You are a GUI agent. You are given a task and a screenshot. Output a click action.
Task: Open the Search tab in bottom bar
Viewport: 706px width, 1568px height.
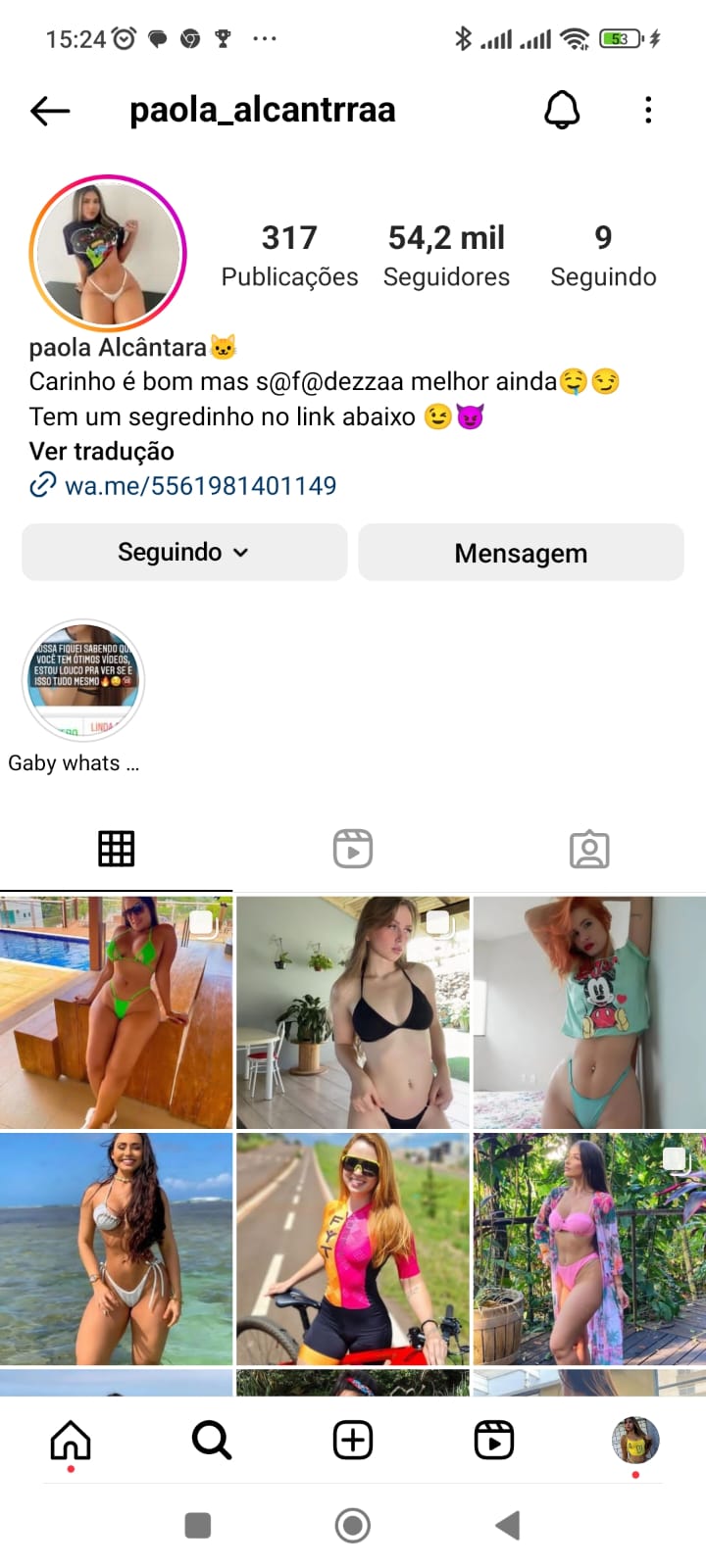[212, 1441]
